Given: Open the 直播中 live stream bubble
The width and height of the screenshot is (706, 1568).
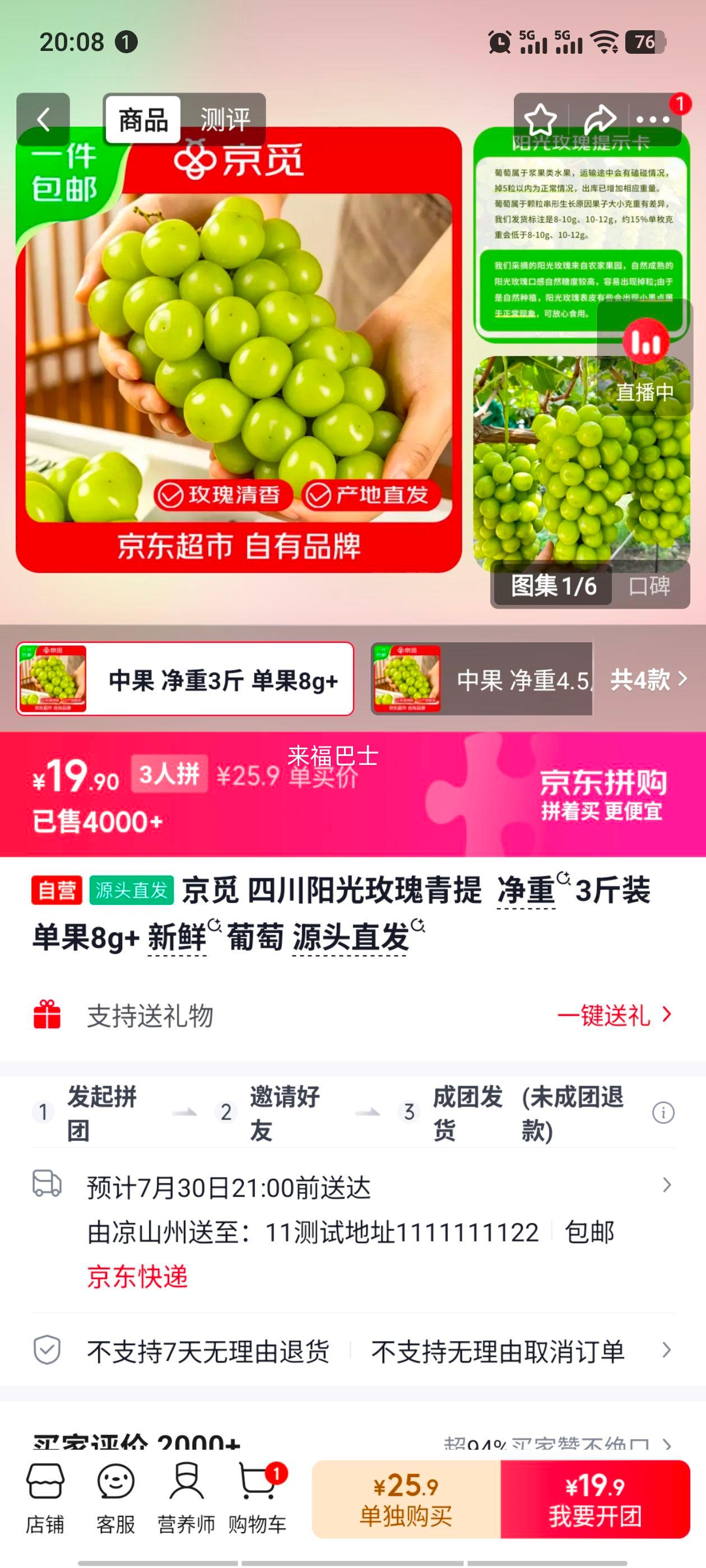Looking at the screenshot, I should [x=644, y=359].
